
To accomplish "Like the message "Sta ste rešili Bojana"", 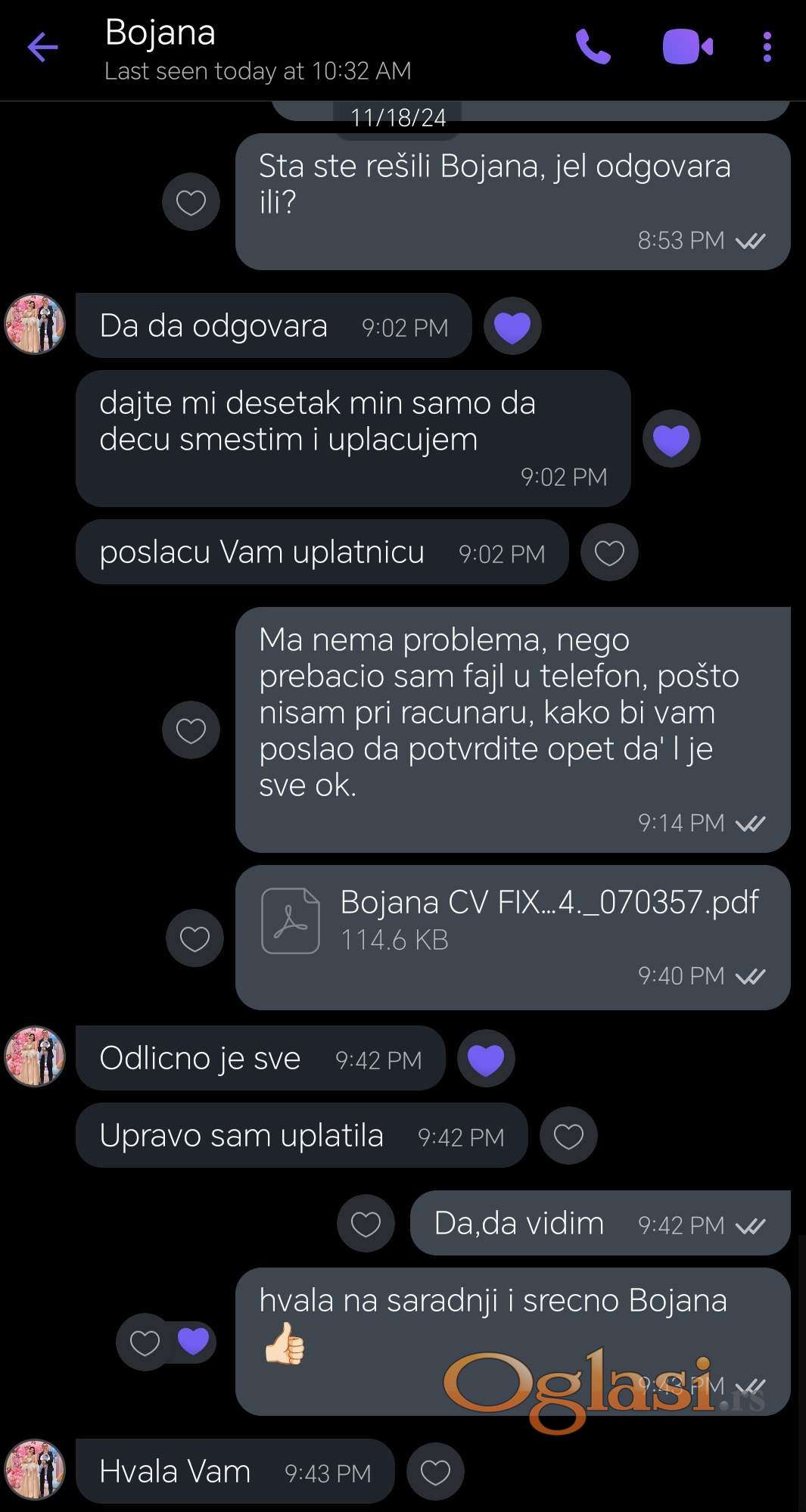I will (x=191, y=202).
